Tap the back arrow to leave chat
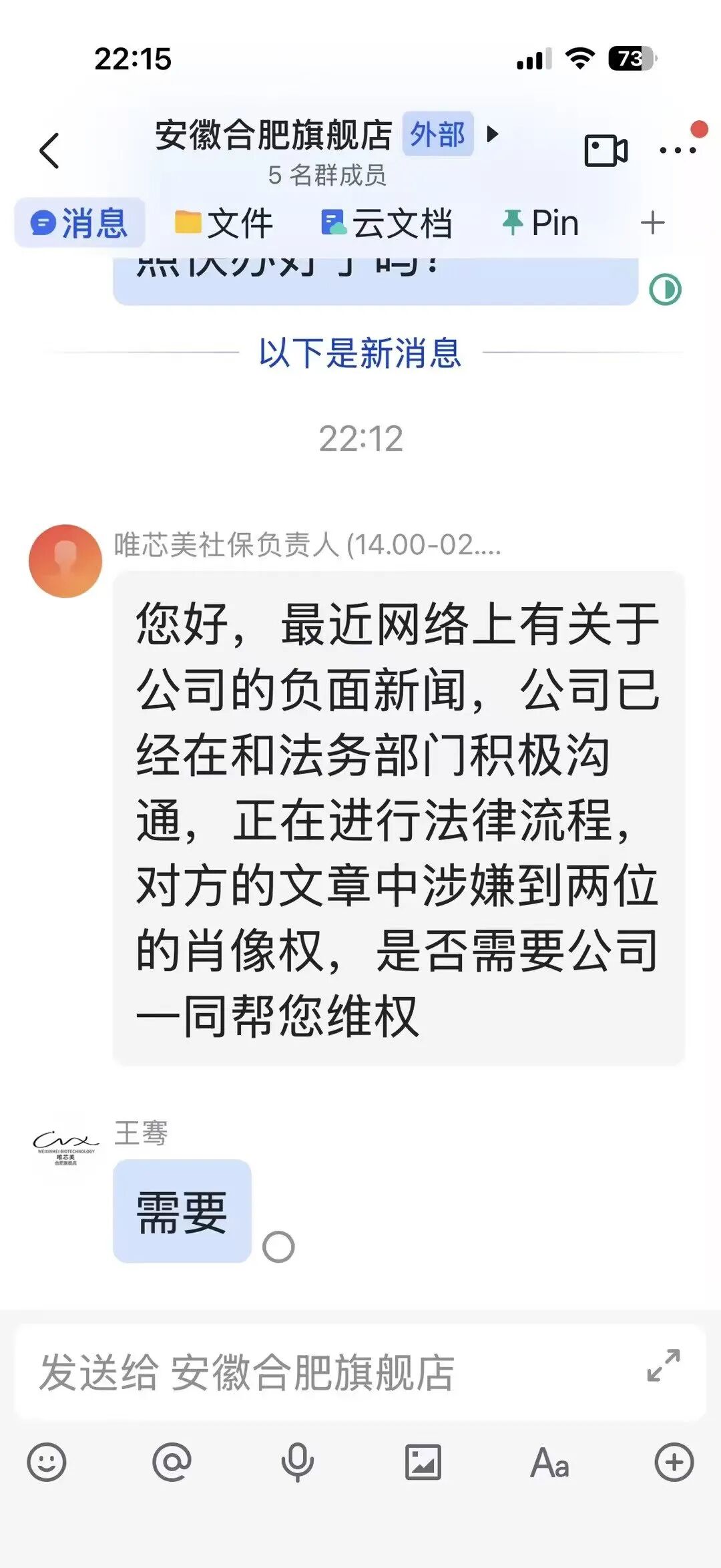The height and width of the screenshot is (1568, 721). [x=48, y=150]
